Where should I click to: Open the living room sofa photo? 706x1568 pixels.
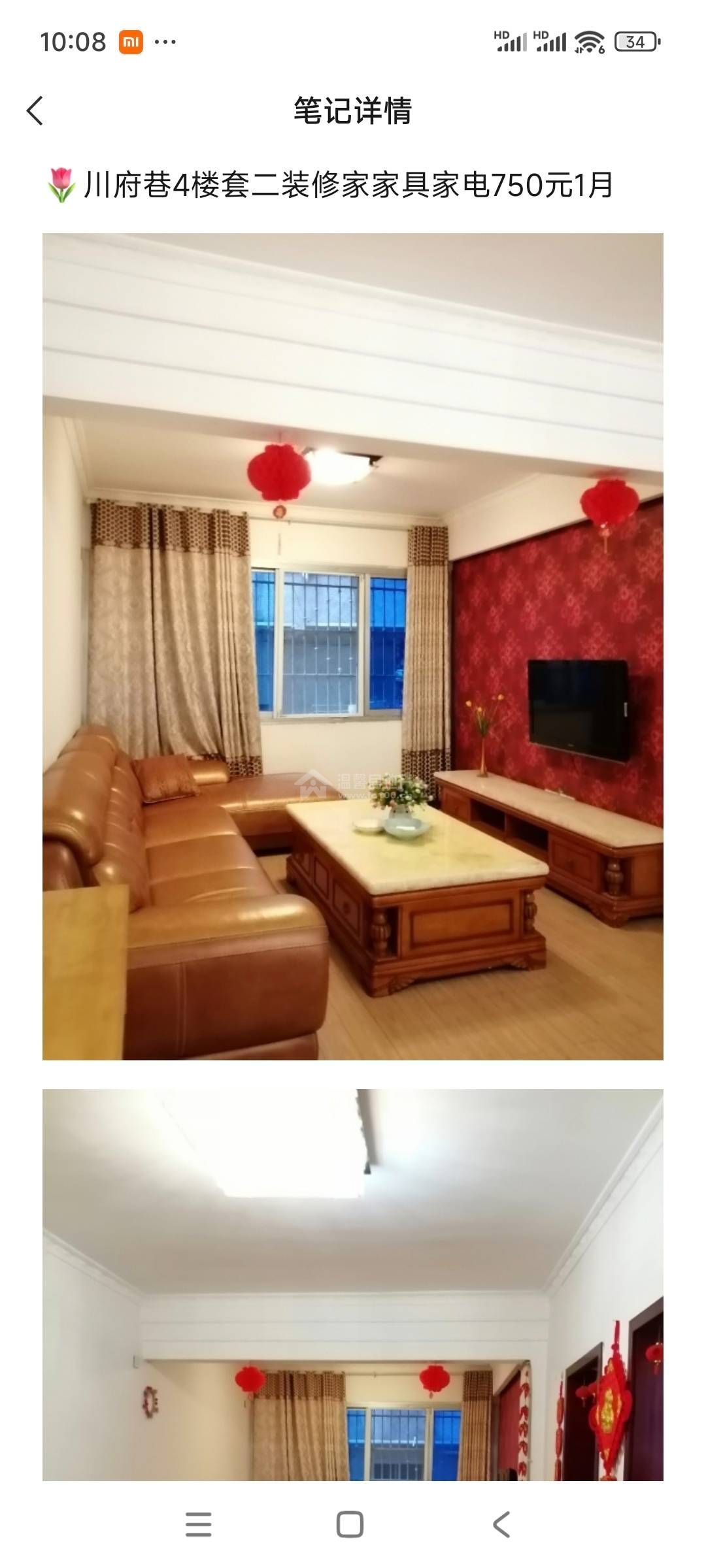pos(353,646)
